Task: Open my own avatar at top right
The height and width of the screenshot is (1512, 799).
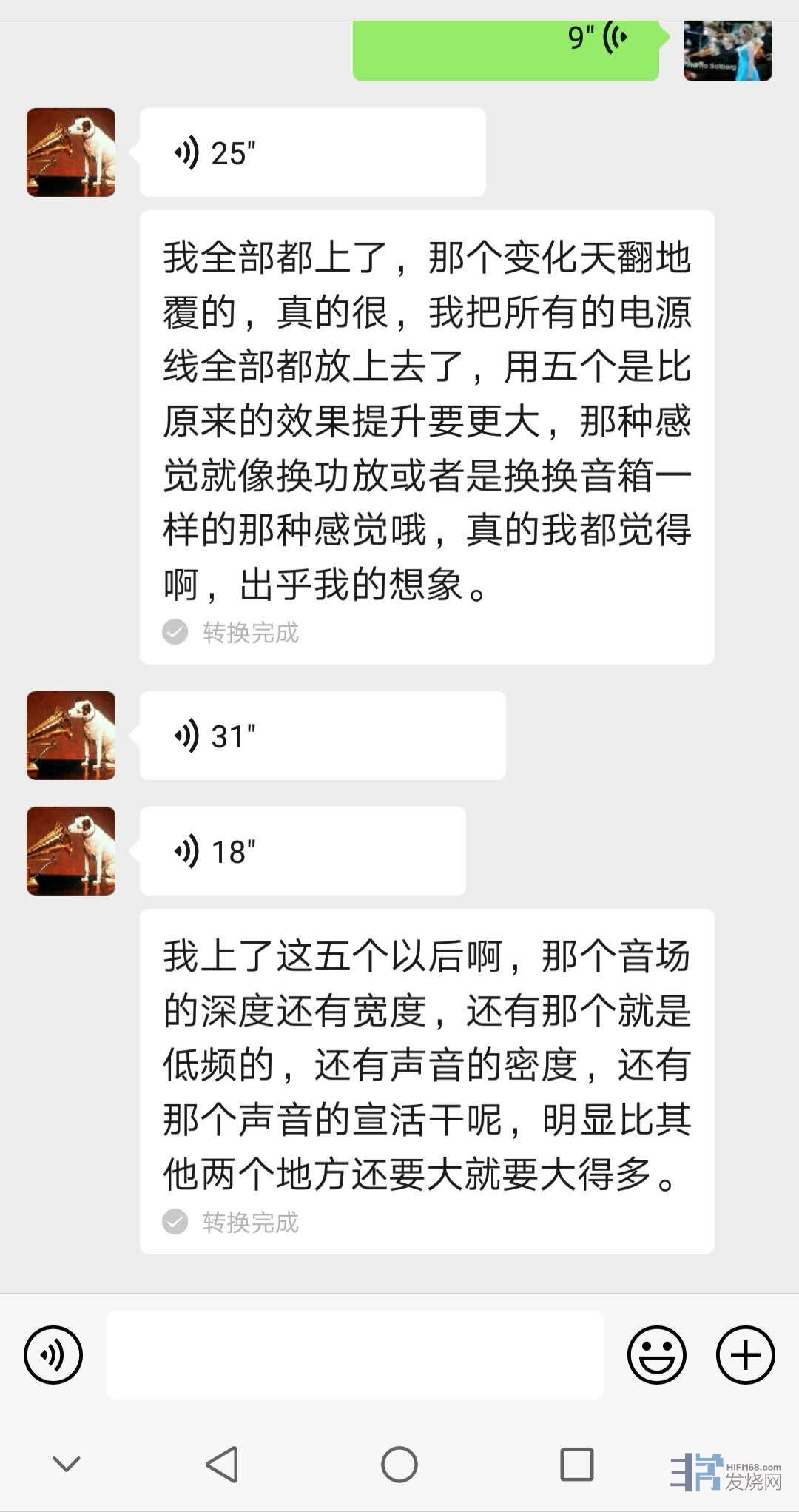Action: coord(727,50)
